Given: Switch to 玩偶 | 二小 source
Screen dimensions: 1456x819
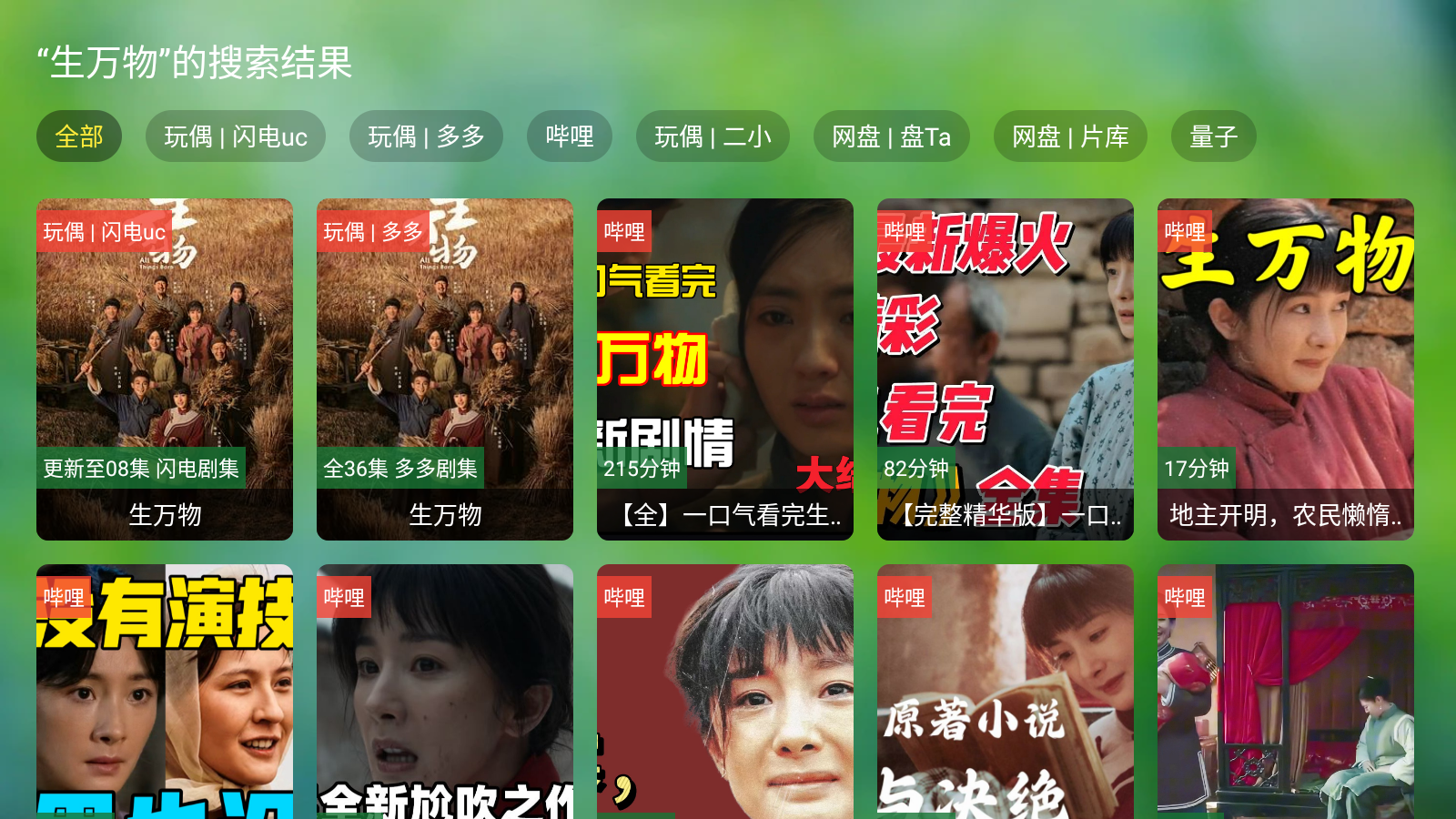Looking at the screenshot, I should [713, 136].
